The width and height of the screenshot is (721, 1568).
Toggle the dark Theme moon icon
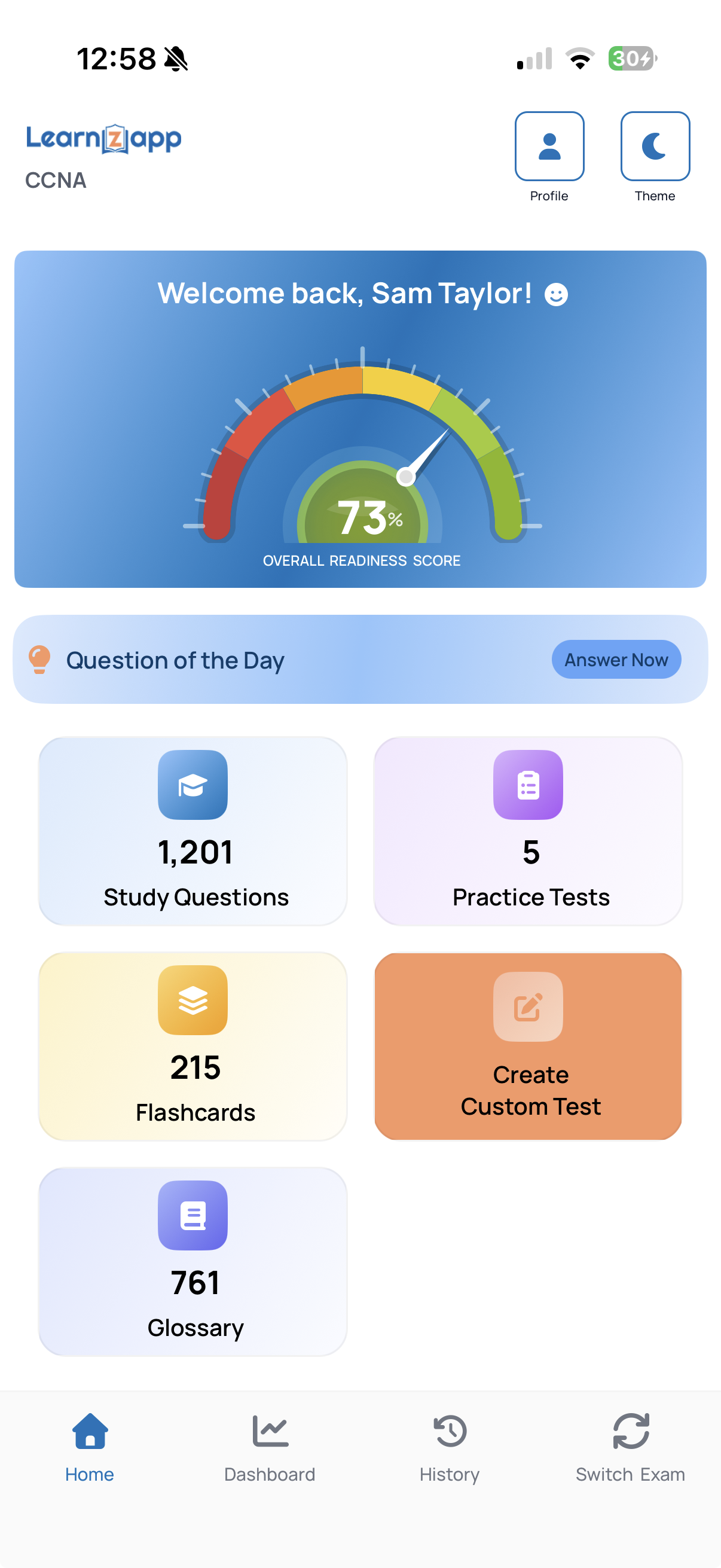(x=655, y=147)
